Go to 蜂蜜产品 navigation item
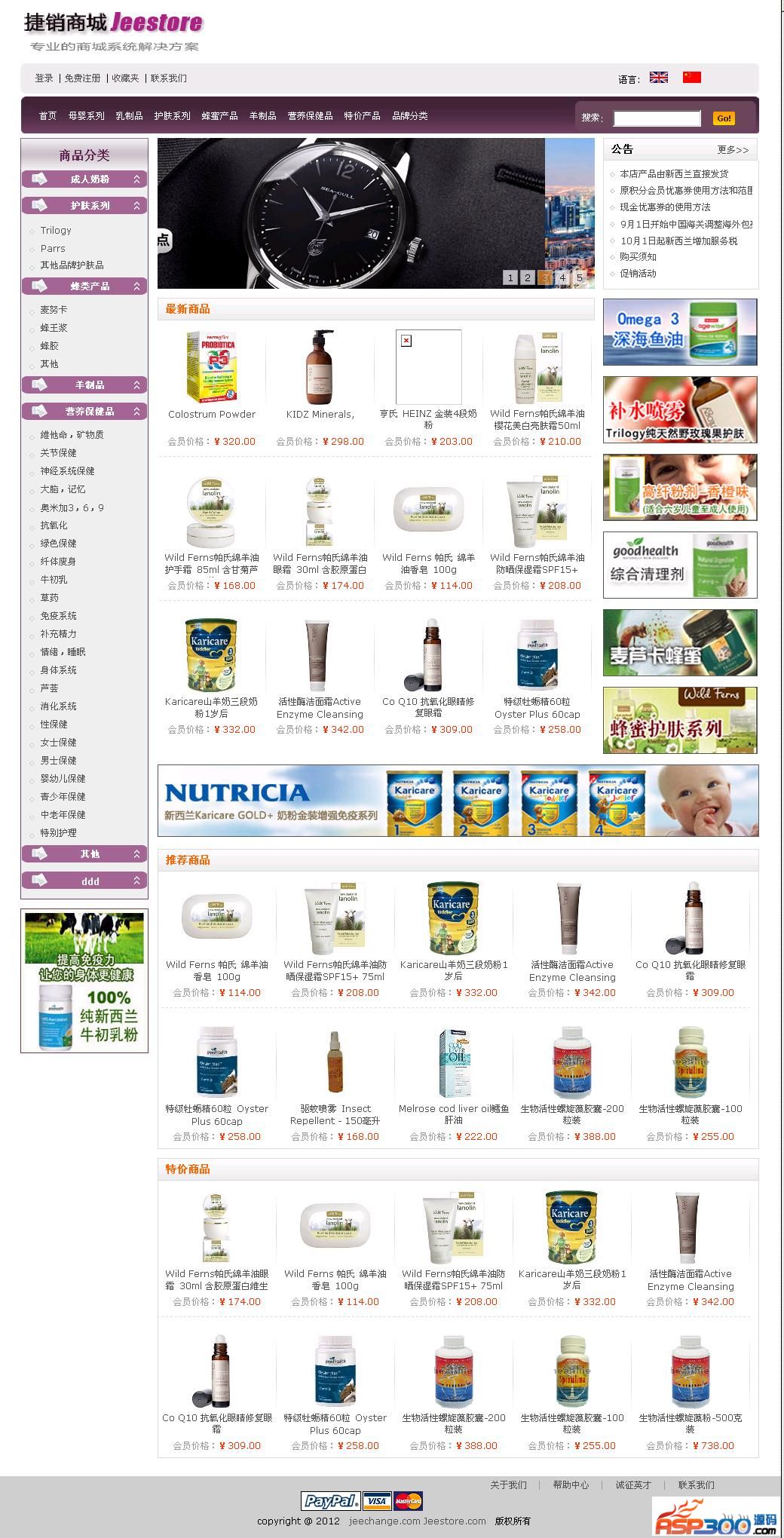Viewport: 784px width, 1538px height. [x=219, y=116]
